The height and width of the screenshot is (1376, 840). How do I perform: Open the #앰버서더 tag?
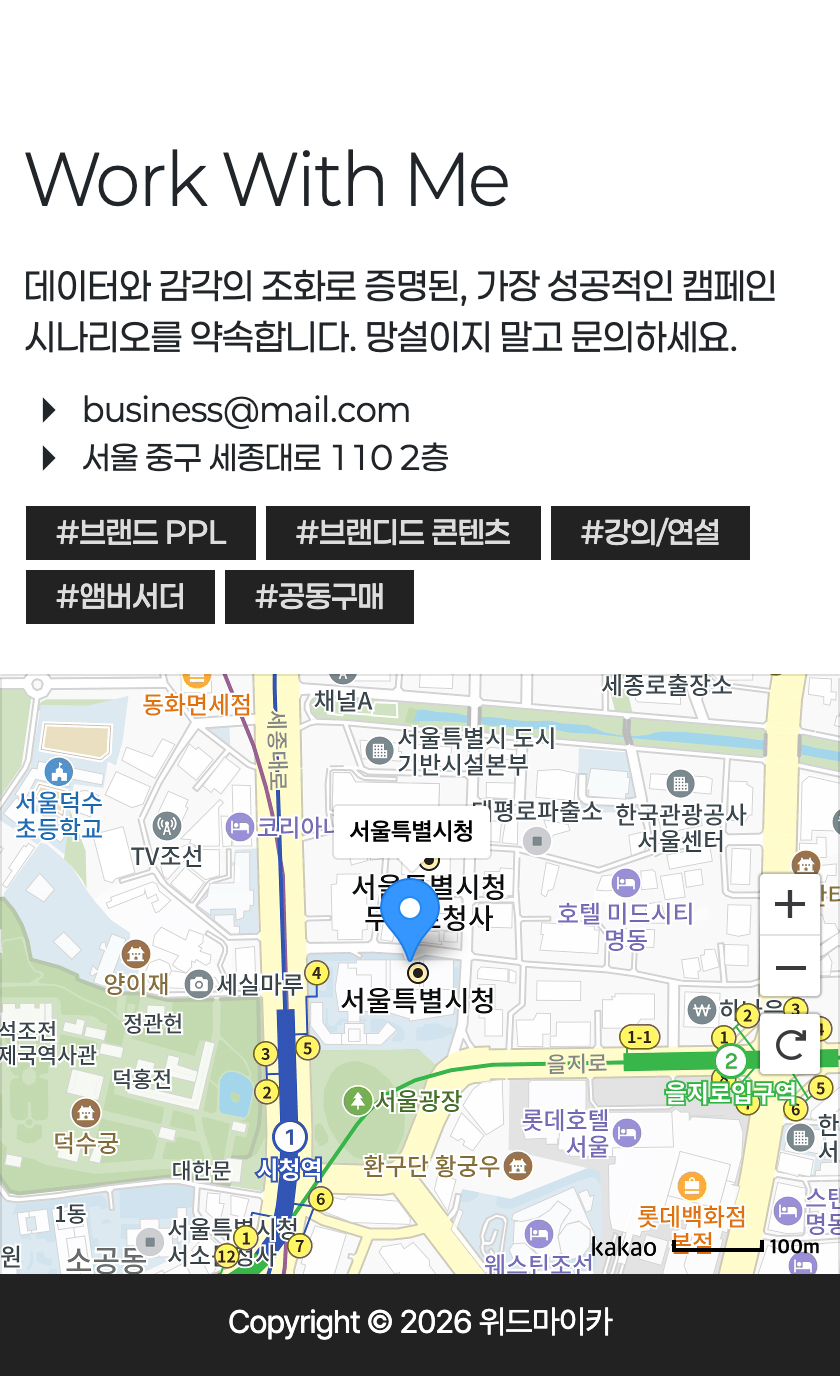point(120,597)
